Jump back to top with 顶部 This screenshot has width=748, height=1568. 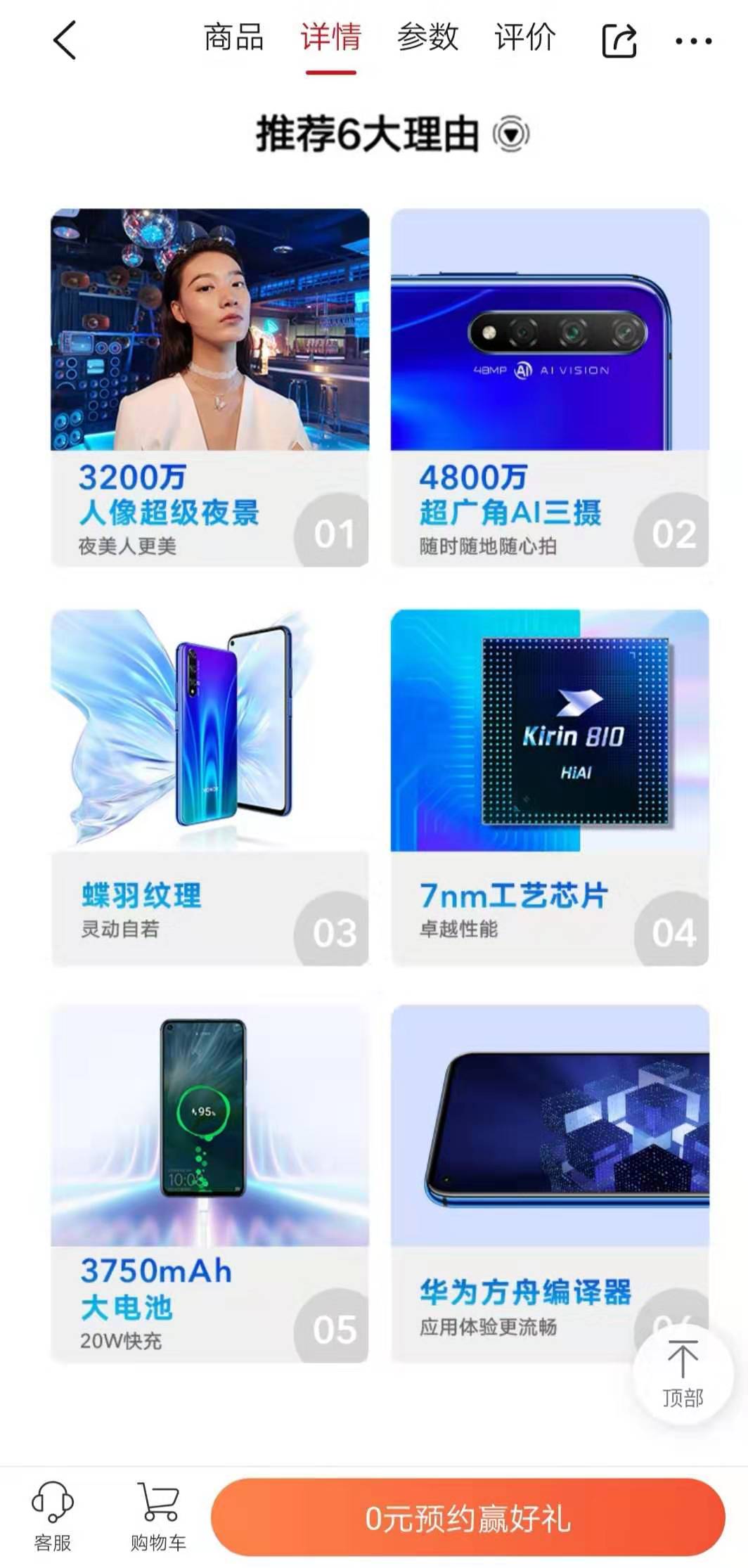(682, 1374)
